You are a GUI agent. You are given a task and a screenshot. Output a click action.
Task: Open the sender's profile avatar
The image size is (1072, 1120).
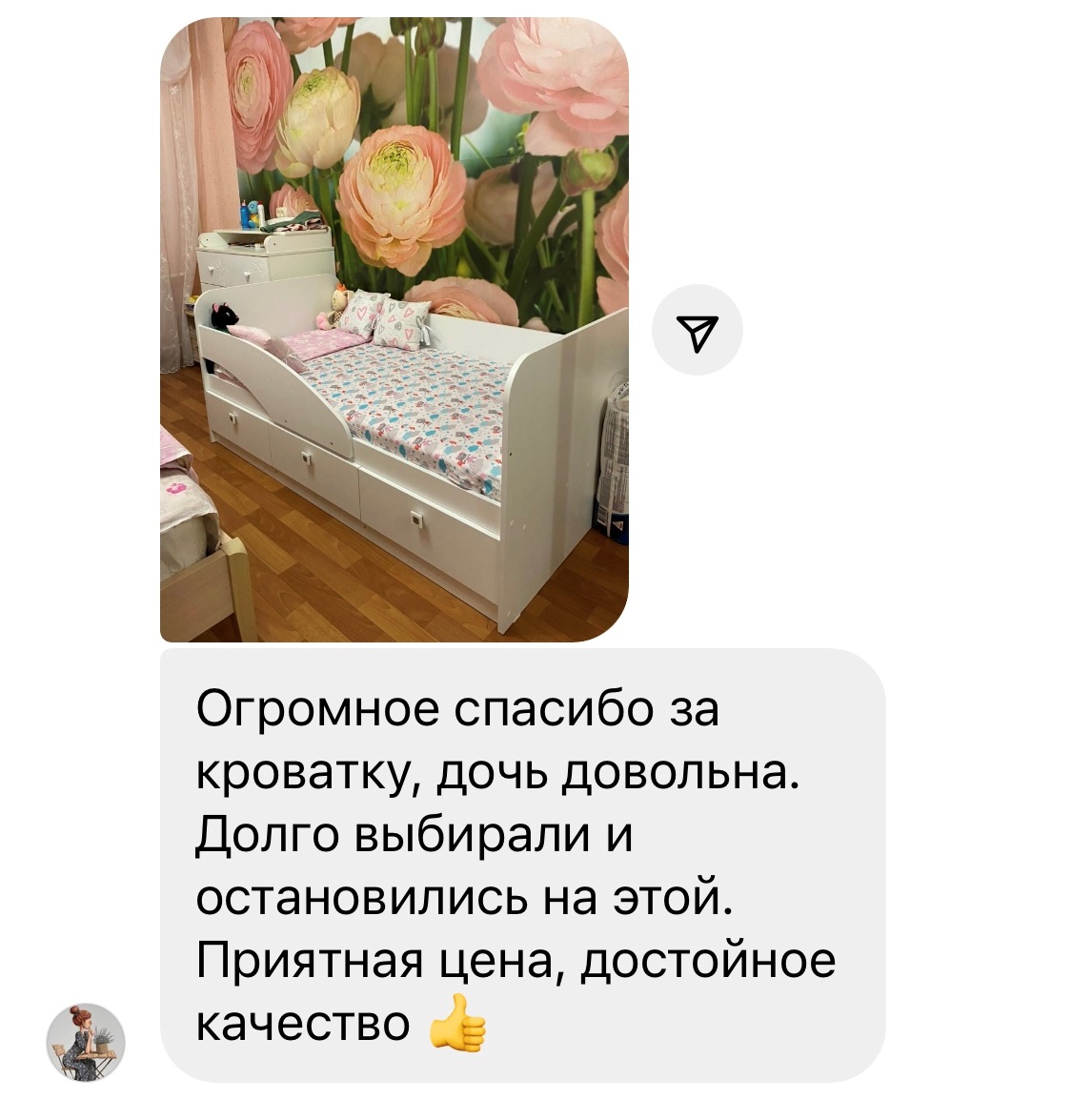click(86, 1042)
